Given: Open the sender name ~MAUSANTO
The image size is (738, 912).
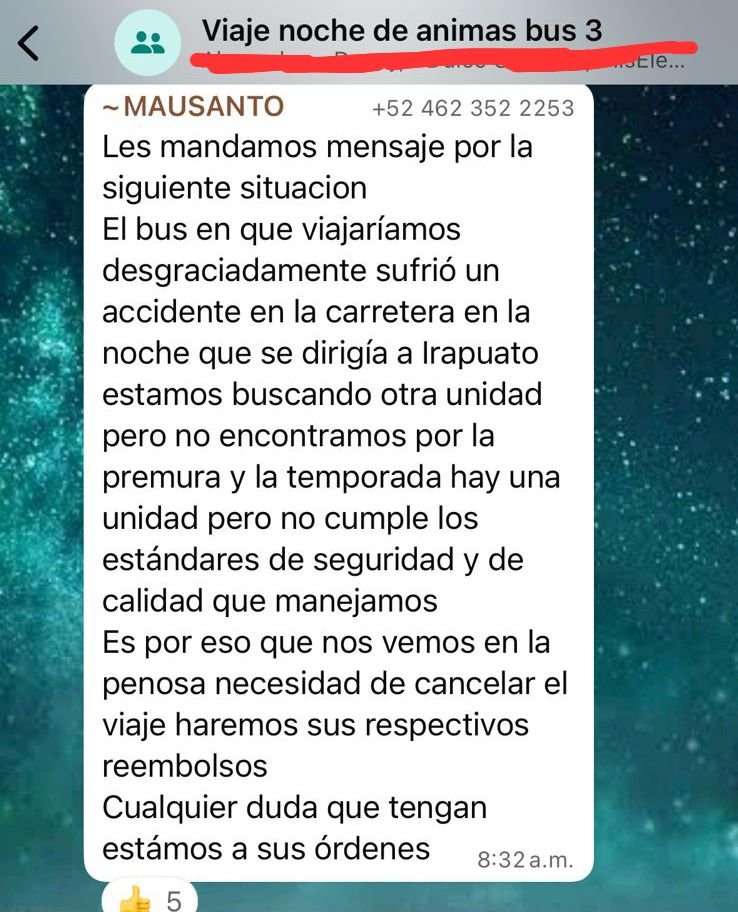Looking at the screenshot, I should pos(193,107).
